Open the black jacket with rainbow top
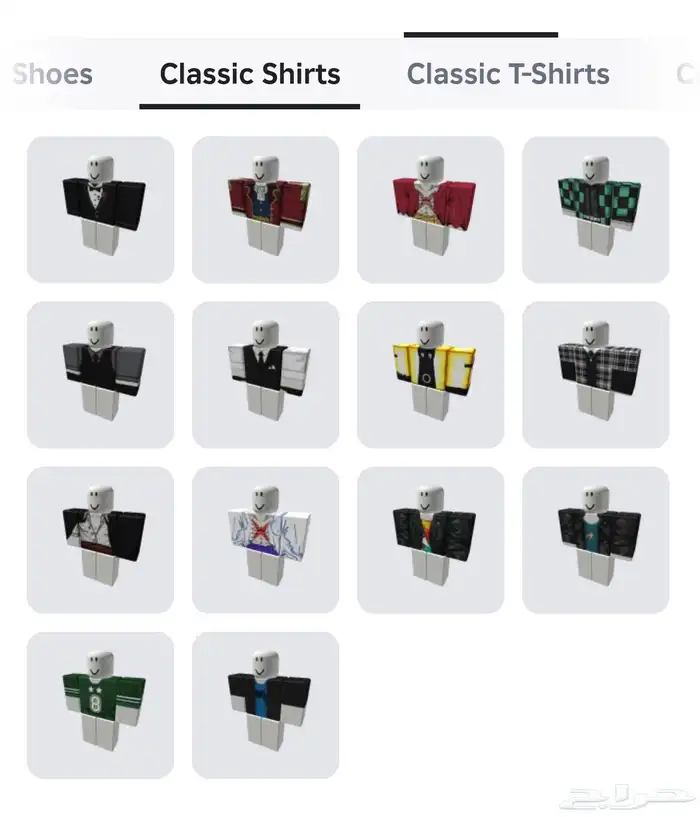The width and height of the screenshot is (700, 817). click(x=430, y=540)
